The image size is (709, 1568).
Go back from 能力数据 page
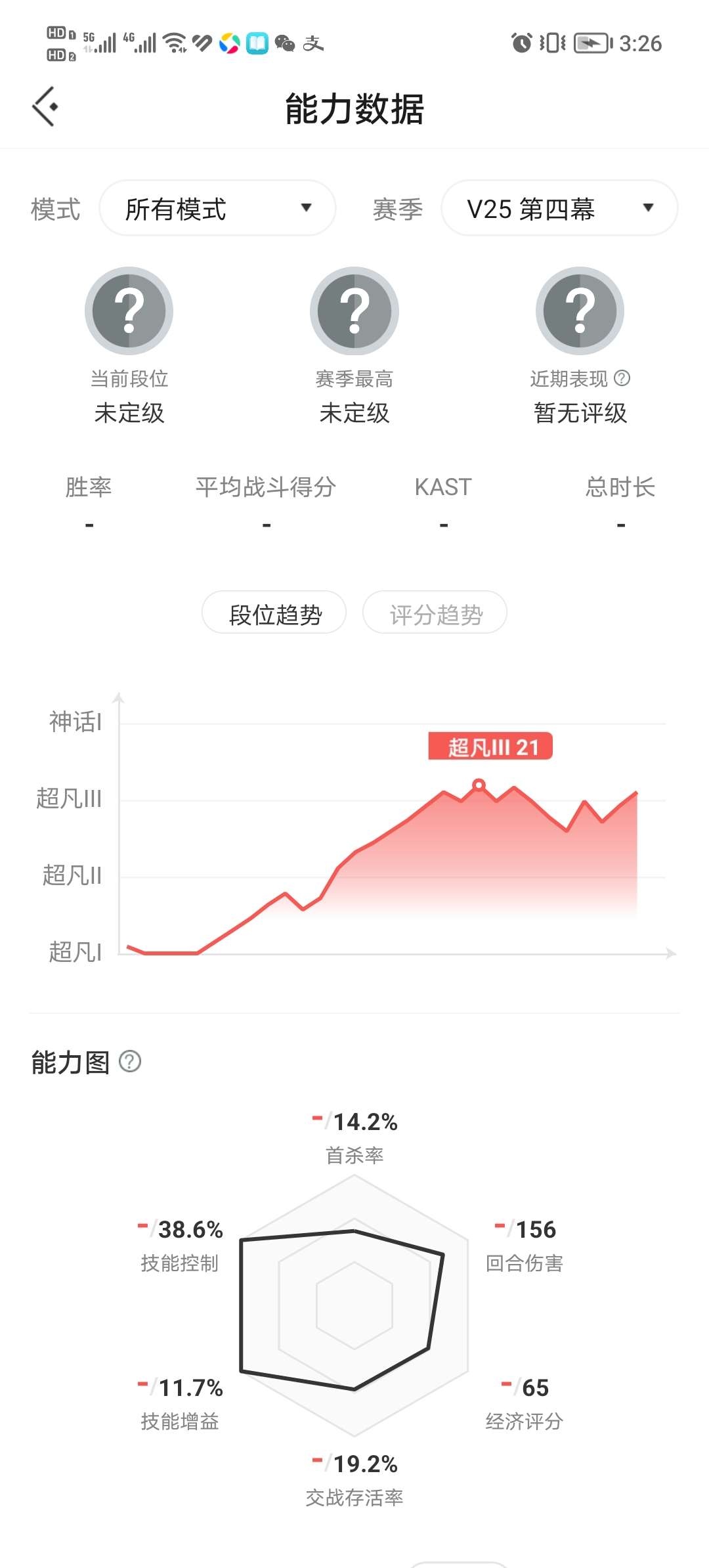coord(45,106)
